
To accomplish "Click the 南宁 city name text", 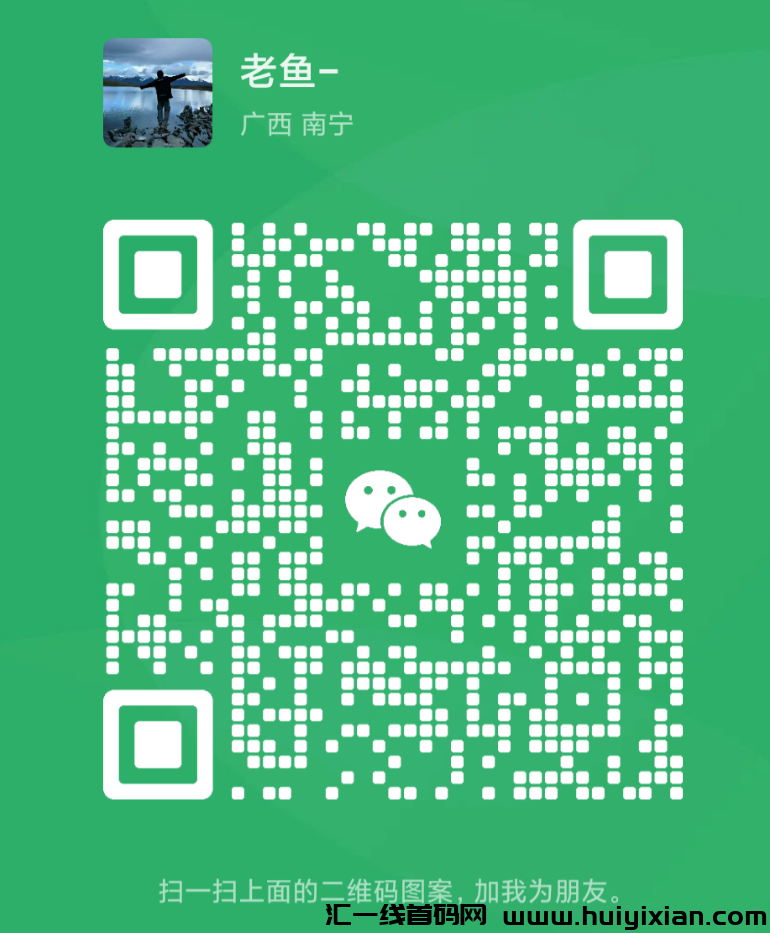I will pos(326,124).
